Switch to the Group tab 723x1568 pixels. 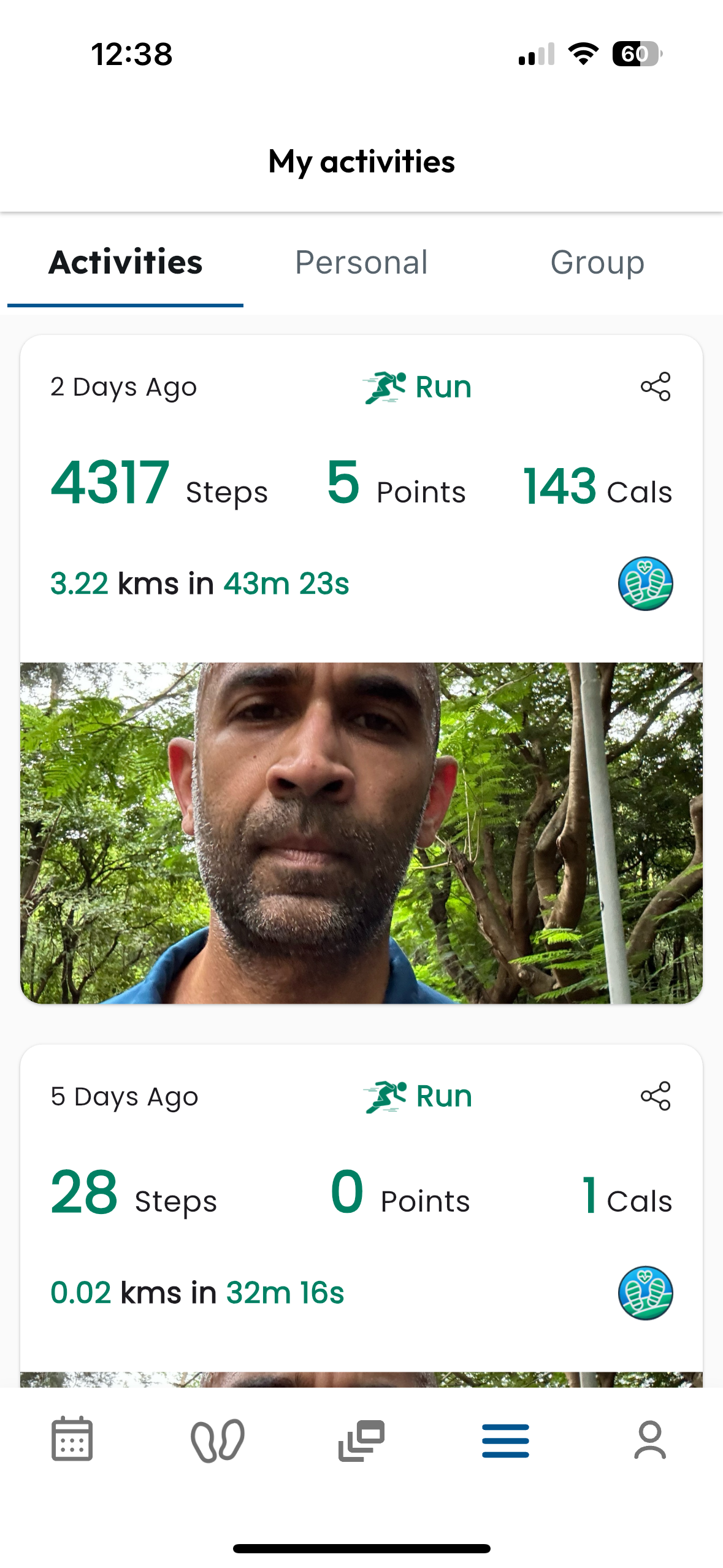point(597,263)
